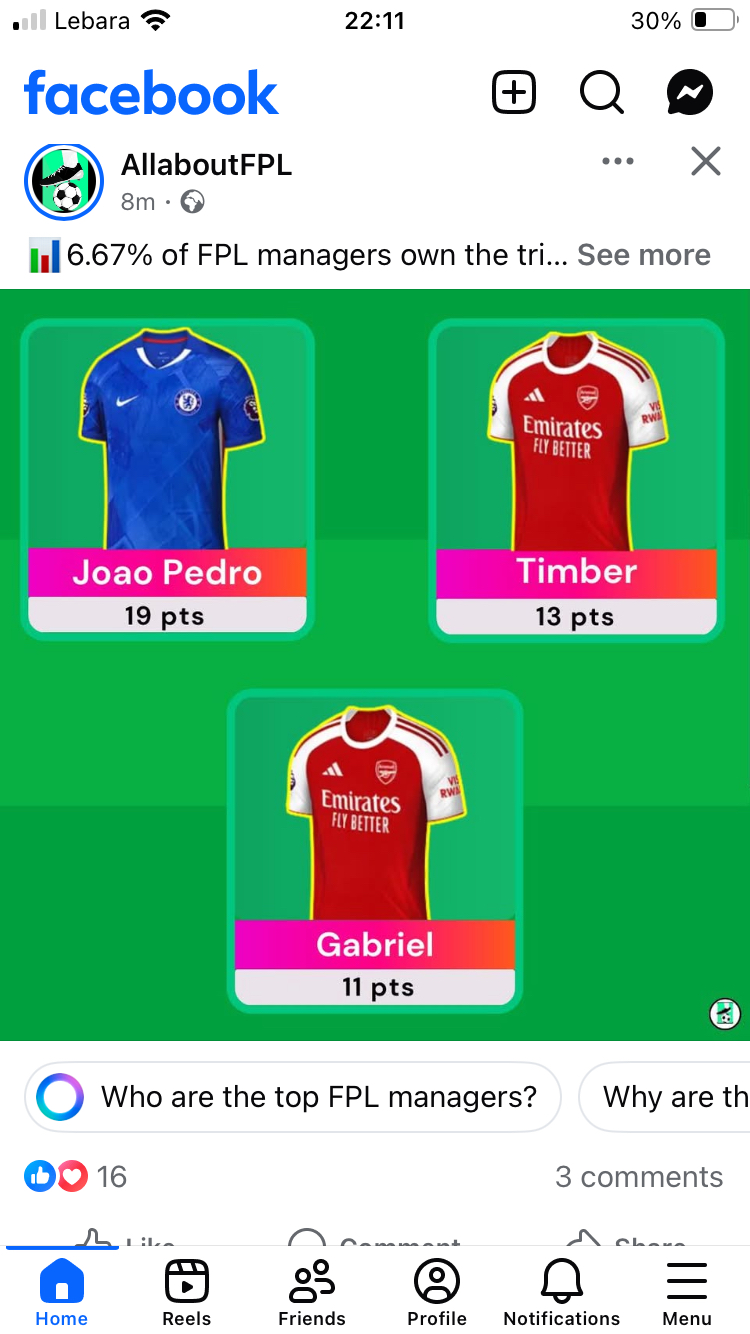Image resolution: width=750 pixels, height=1334 pixels.
Task: Hide the AllaboutFPL post
Action: [706, 161]
